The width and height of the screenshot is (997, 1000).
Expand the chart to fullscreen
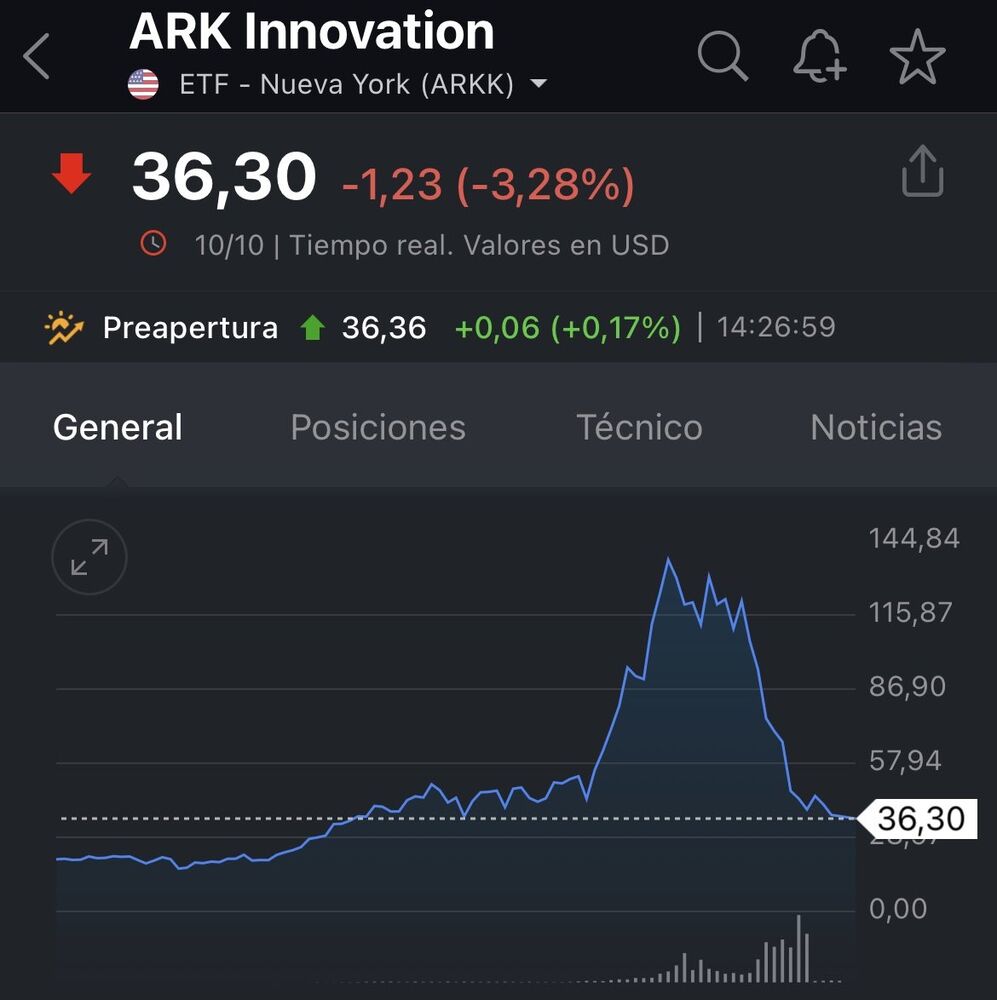click(x=90, y=557)
